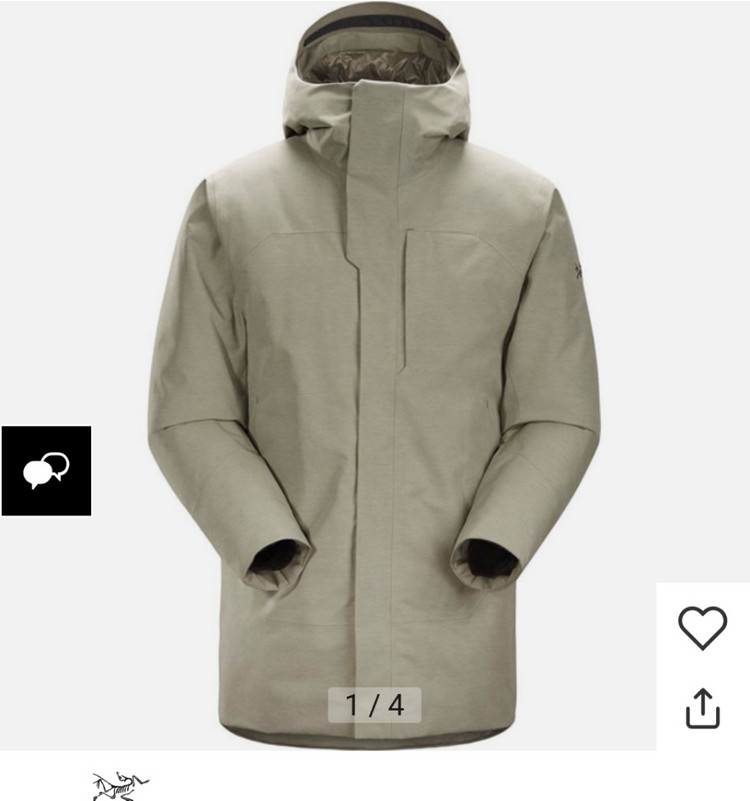Open the live chat bubble

pos(46,471)
